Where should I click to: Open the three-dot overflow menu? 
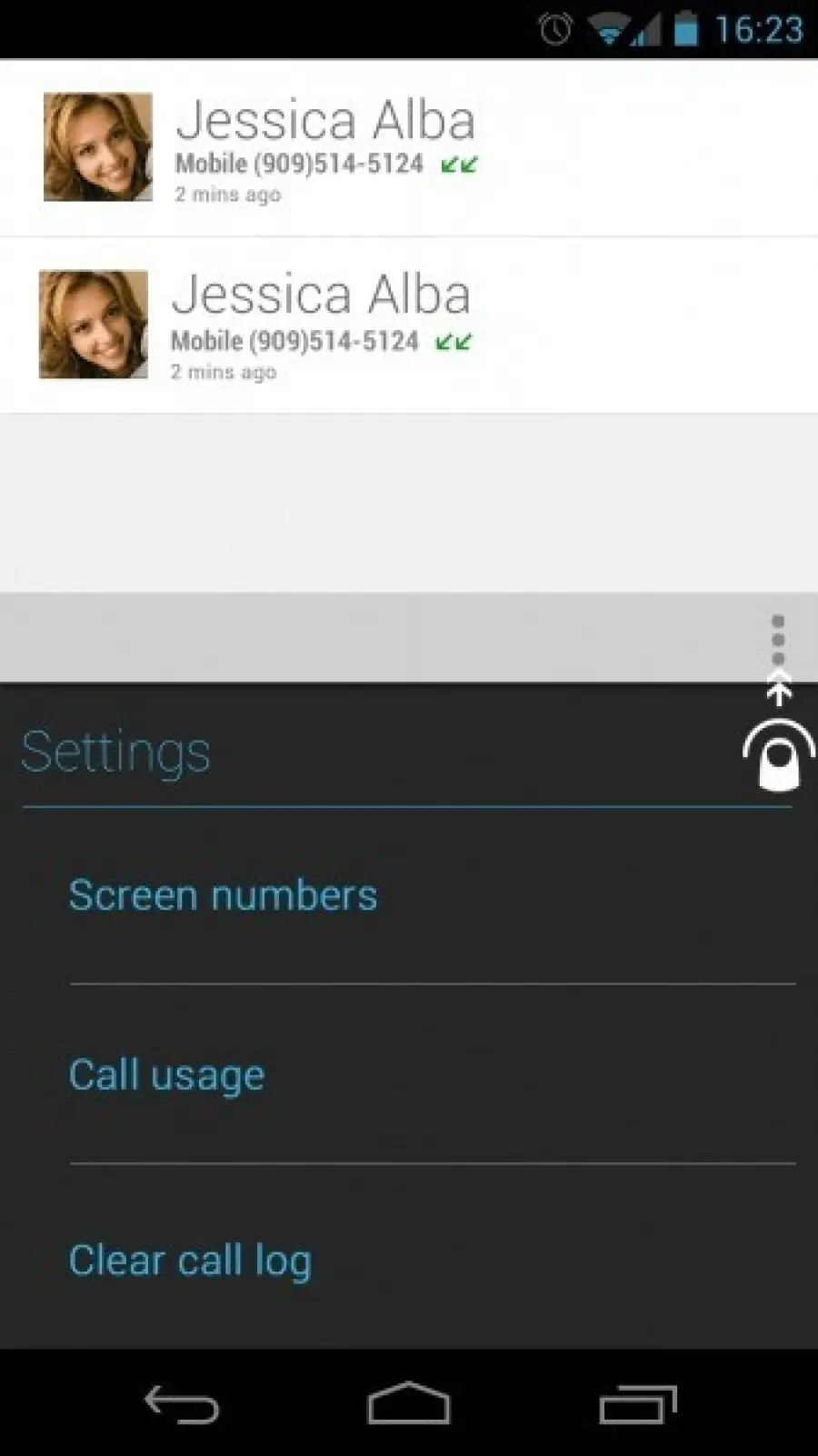[x=778, y=639]
